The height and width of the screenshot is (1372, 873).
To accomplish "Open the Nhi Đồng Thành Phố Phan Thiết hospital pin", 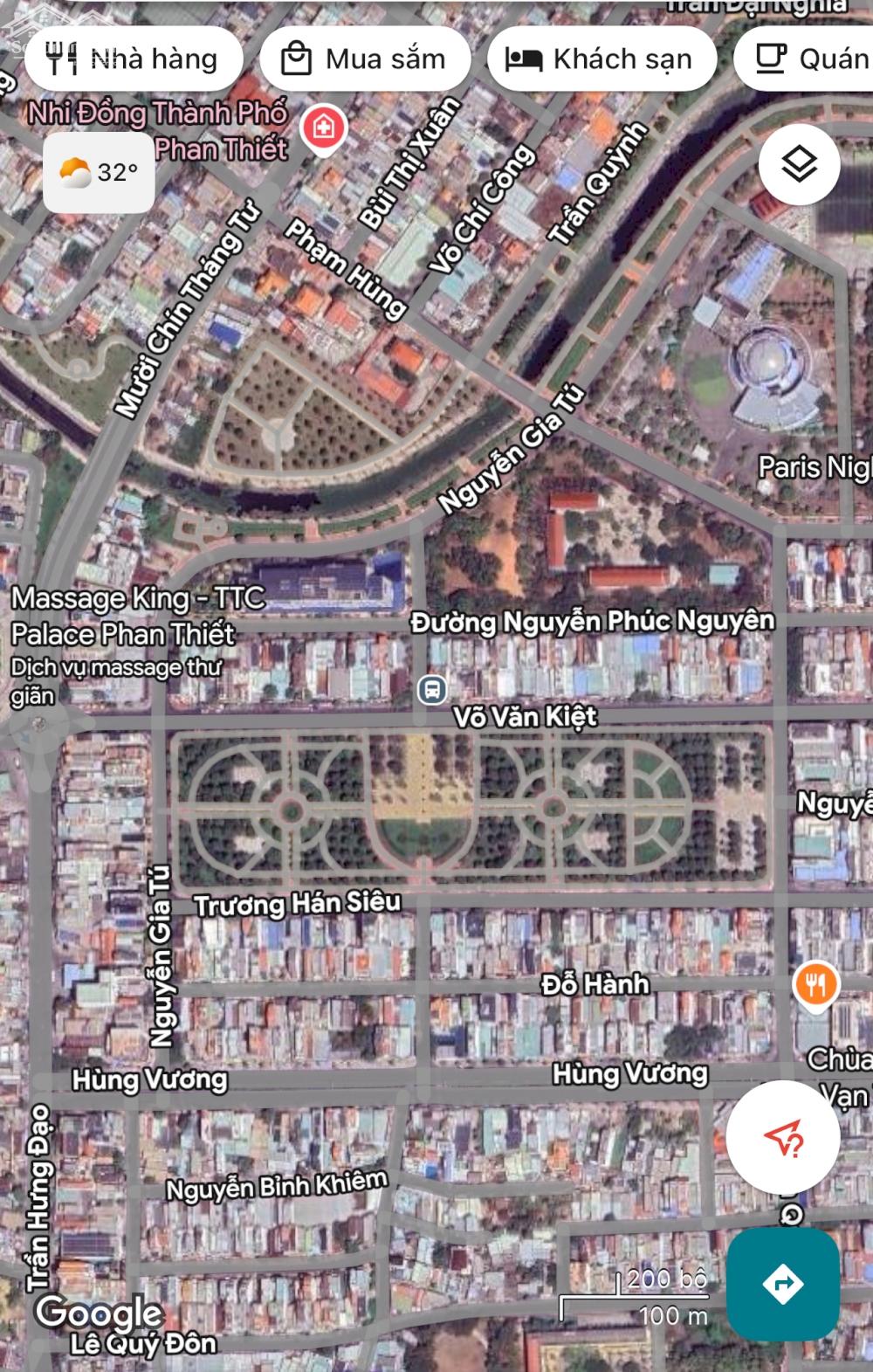I will coord(324,128).
